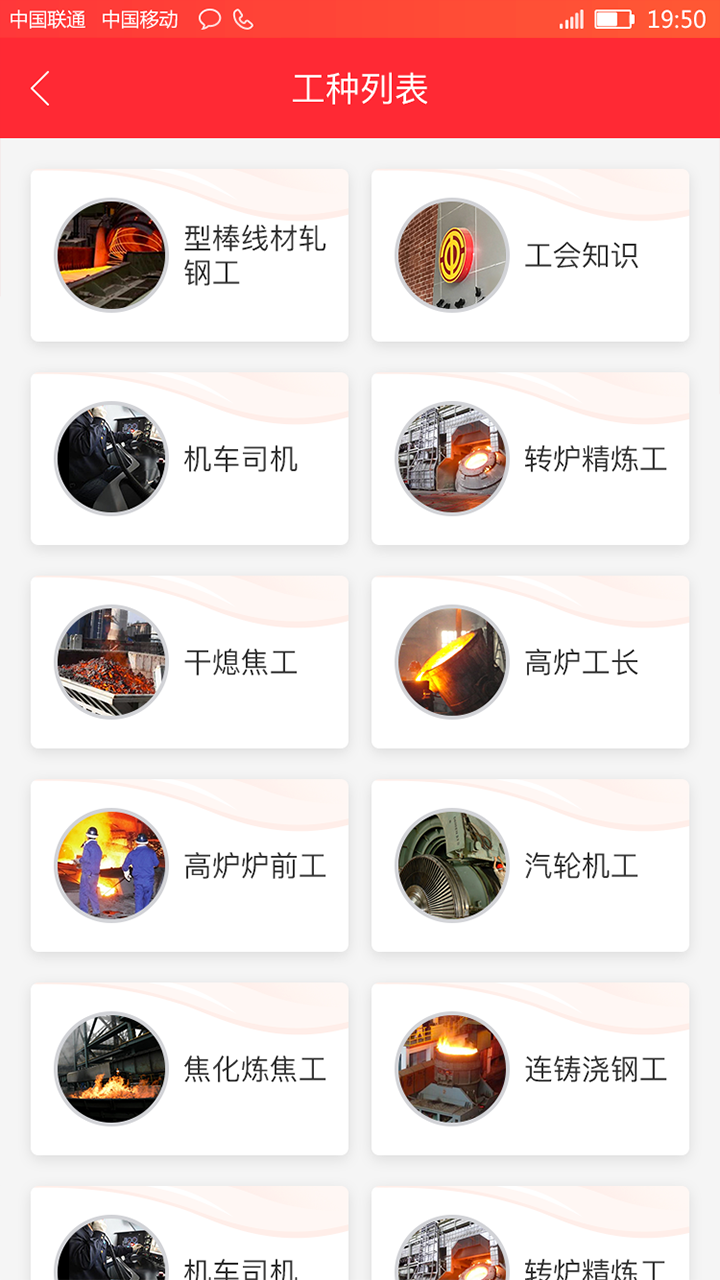Select the 机车司机 locomotive driver photo icon

[x=111, y=459]
